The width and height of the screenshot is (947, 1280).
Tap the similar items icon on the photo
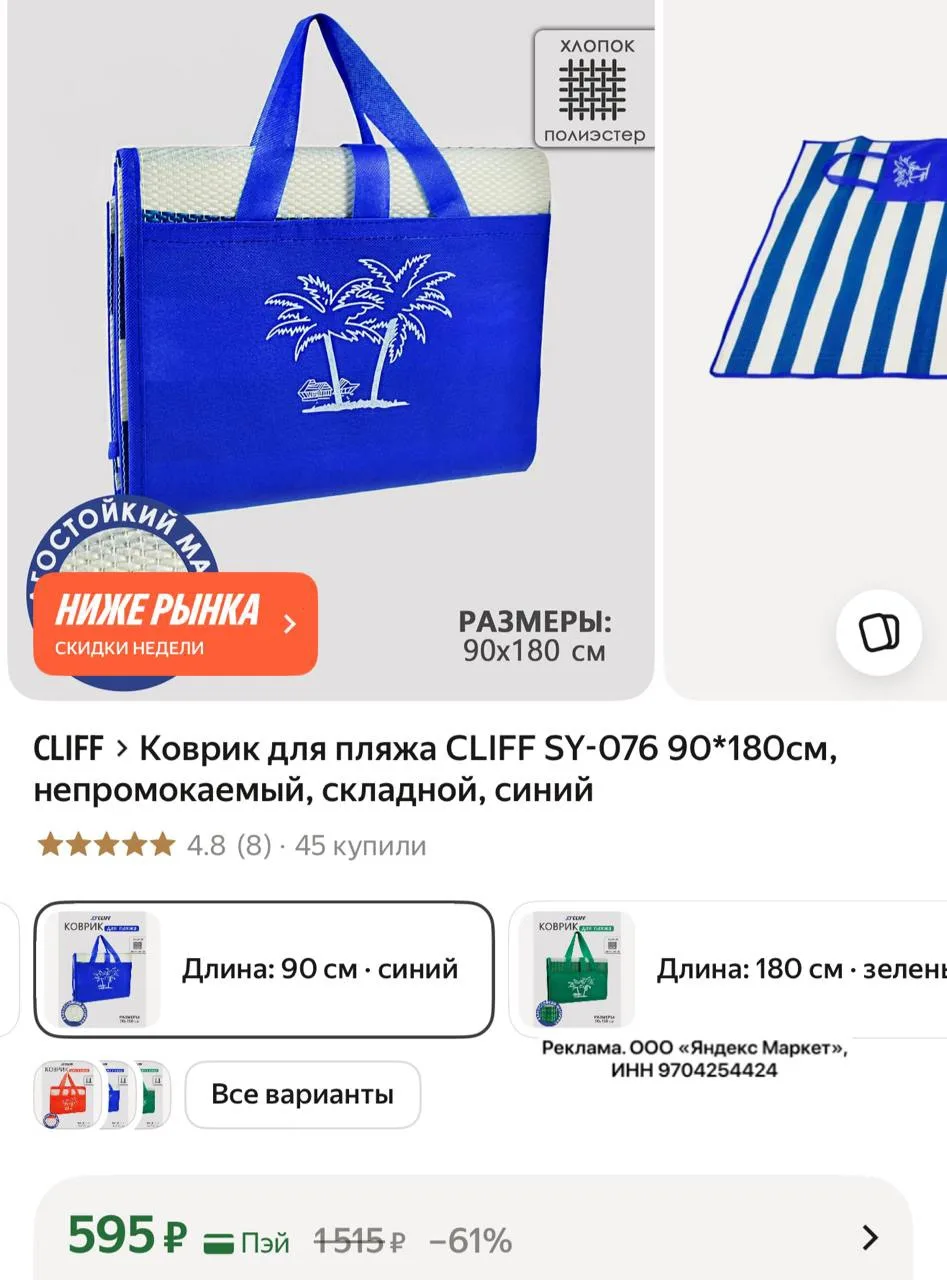point(878,632)
